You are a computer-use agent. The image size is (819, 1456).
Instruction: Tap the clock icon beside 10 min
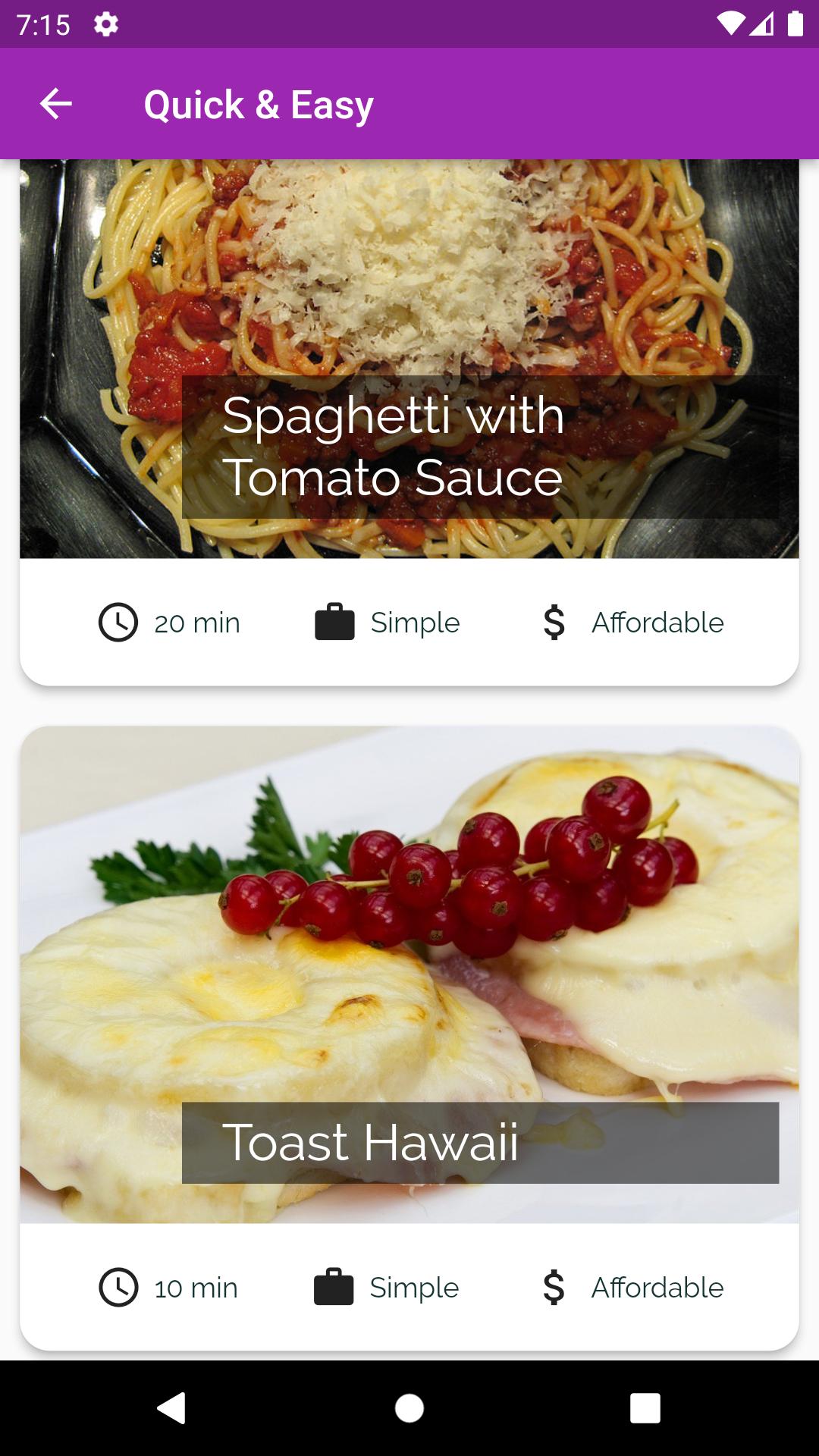(119, 1287)
